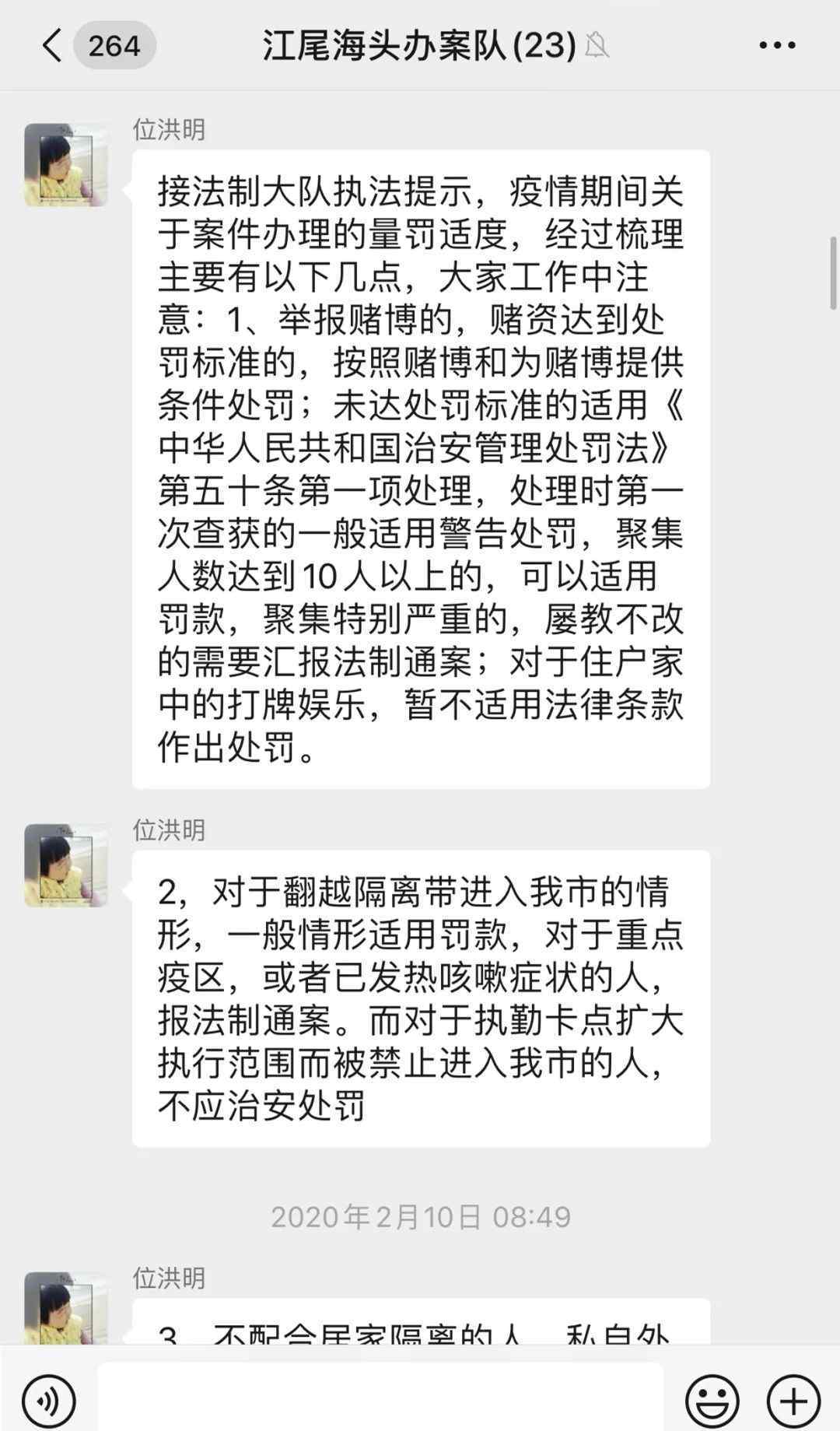Open 位洪明's avatar beside the second message
Image resolution: width=840 pixels, height=1431 pixels.
66,865
